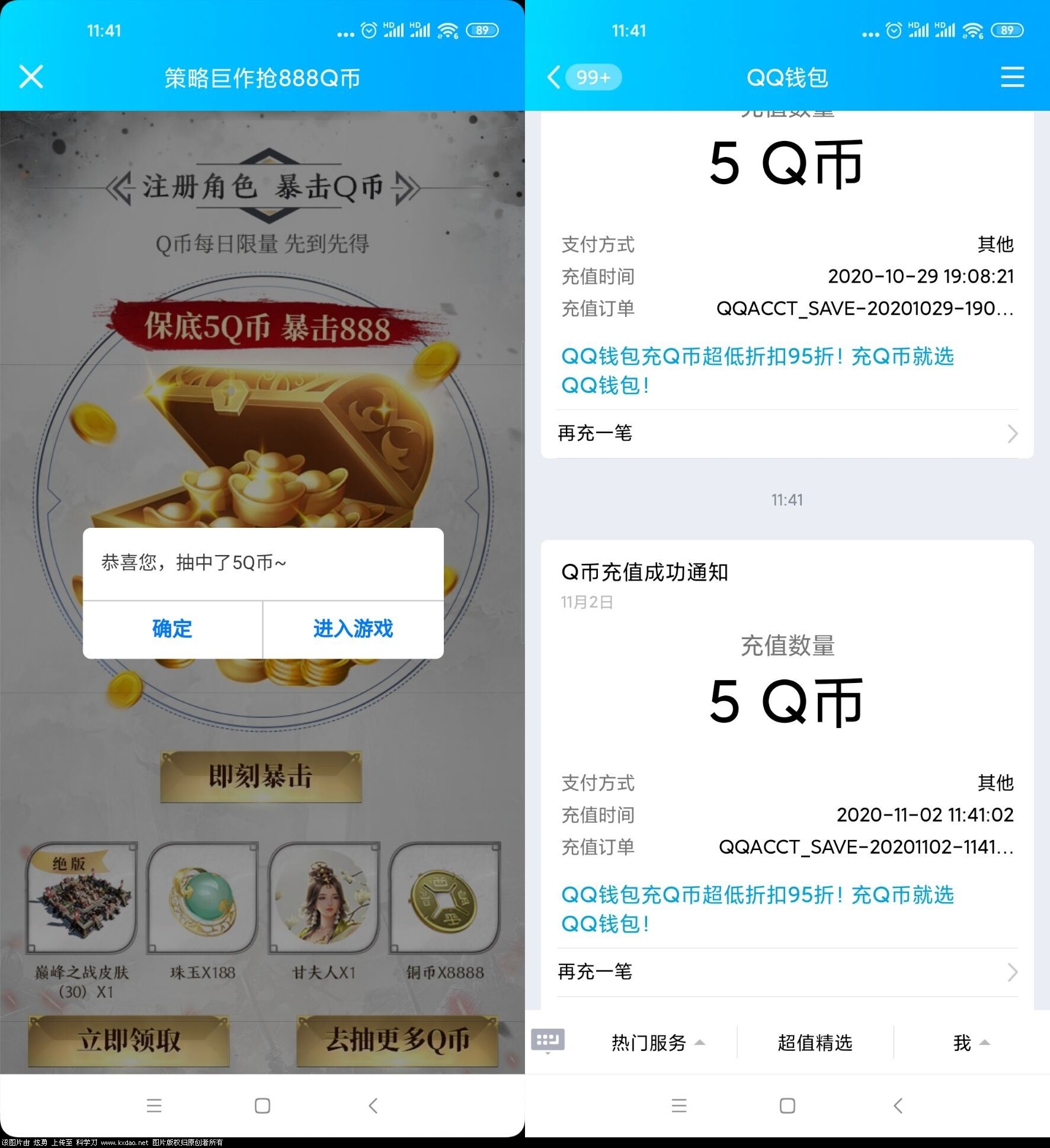
Task: Switch to keyboard input in QQ钱包
Action: pyautogui.click(x=548, y=1041)
